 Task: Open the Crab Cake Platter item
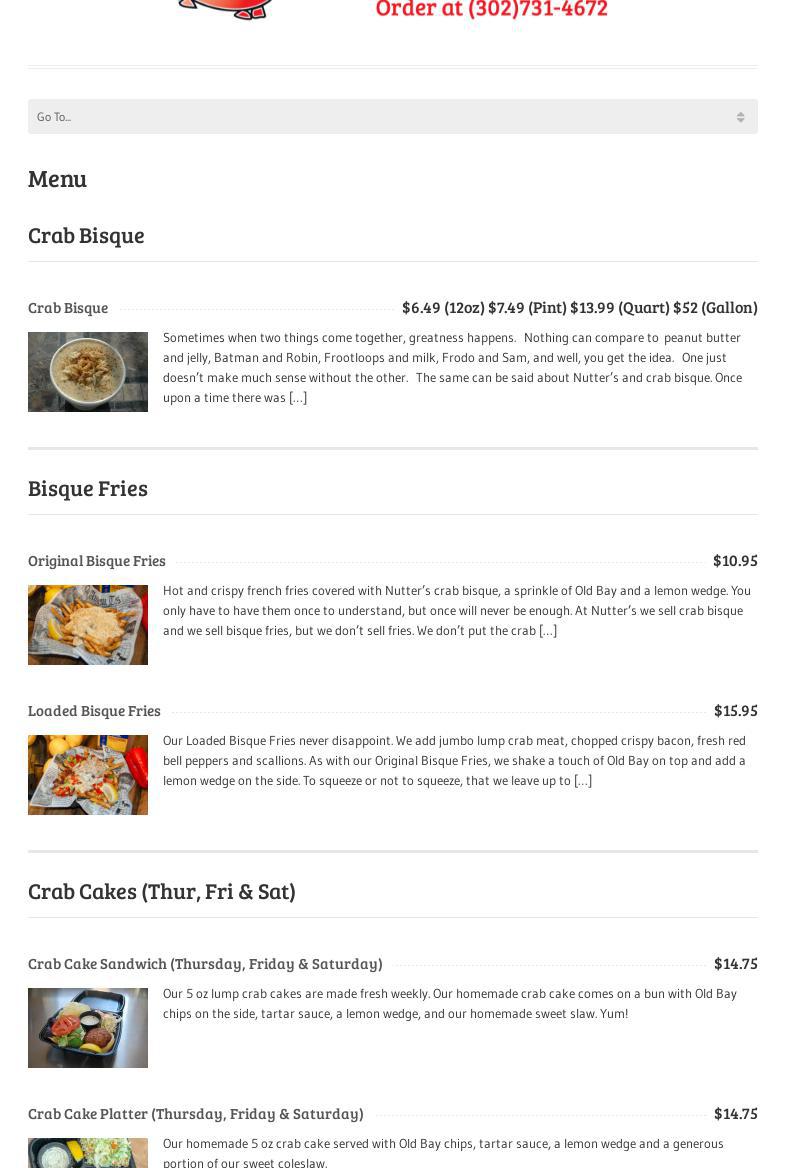(196, 1114)
